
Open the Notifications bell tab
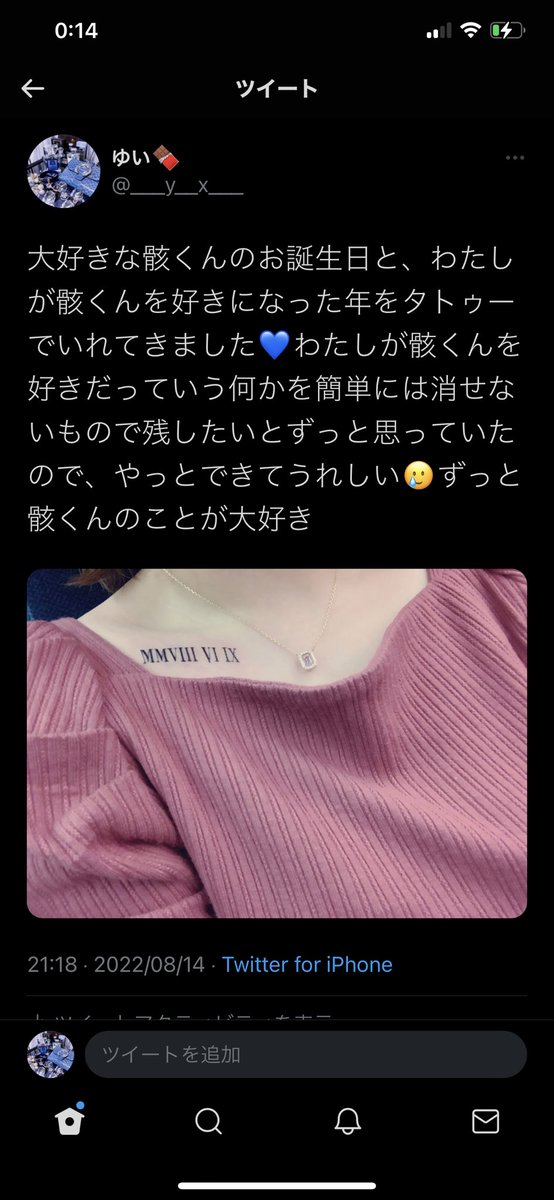point(347,1121)
